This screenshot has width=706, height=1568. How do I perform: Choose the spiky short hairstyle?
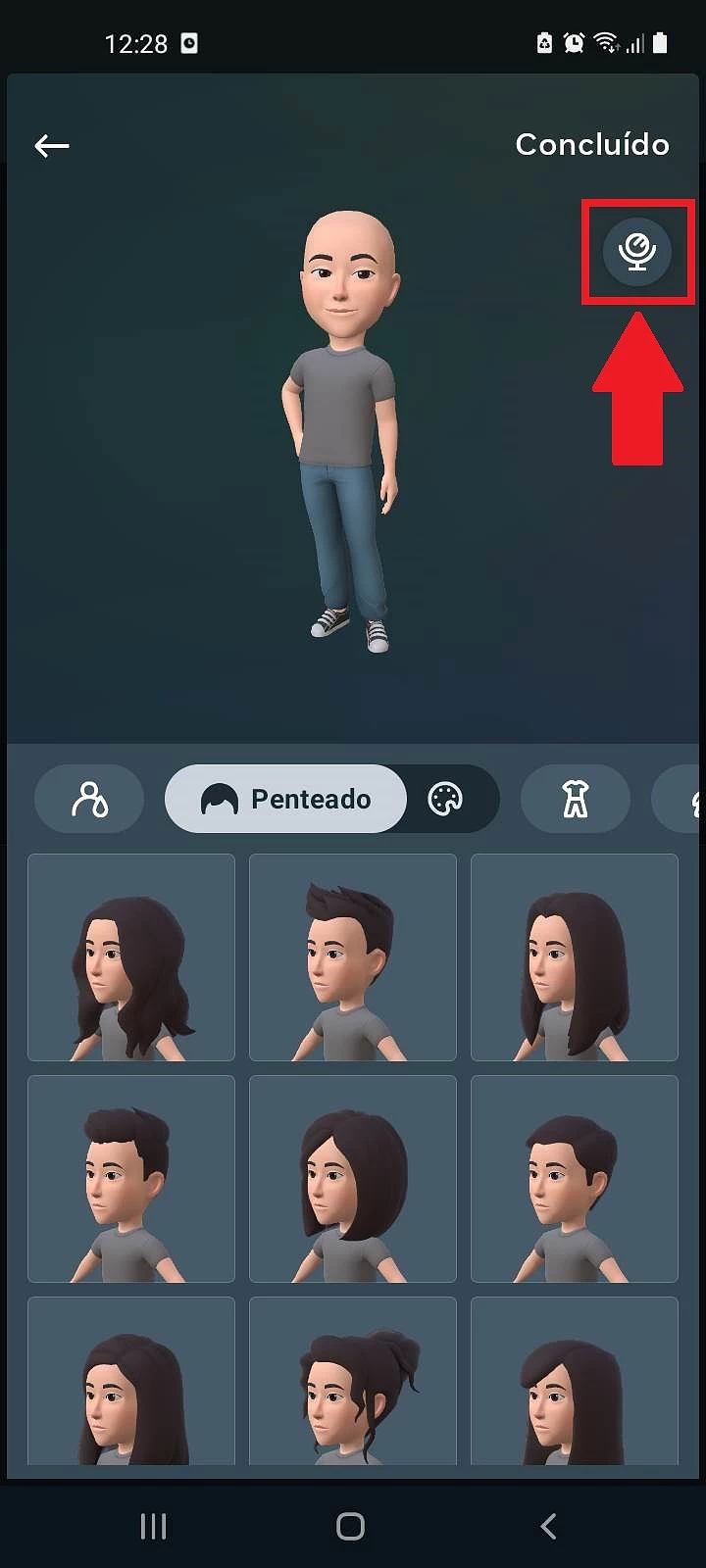[353, 957]
